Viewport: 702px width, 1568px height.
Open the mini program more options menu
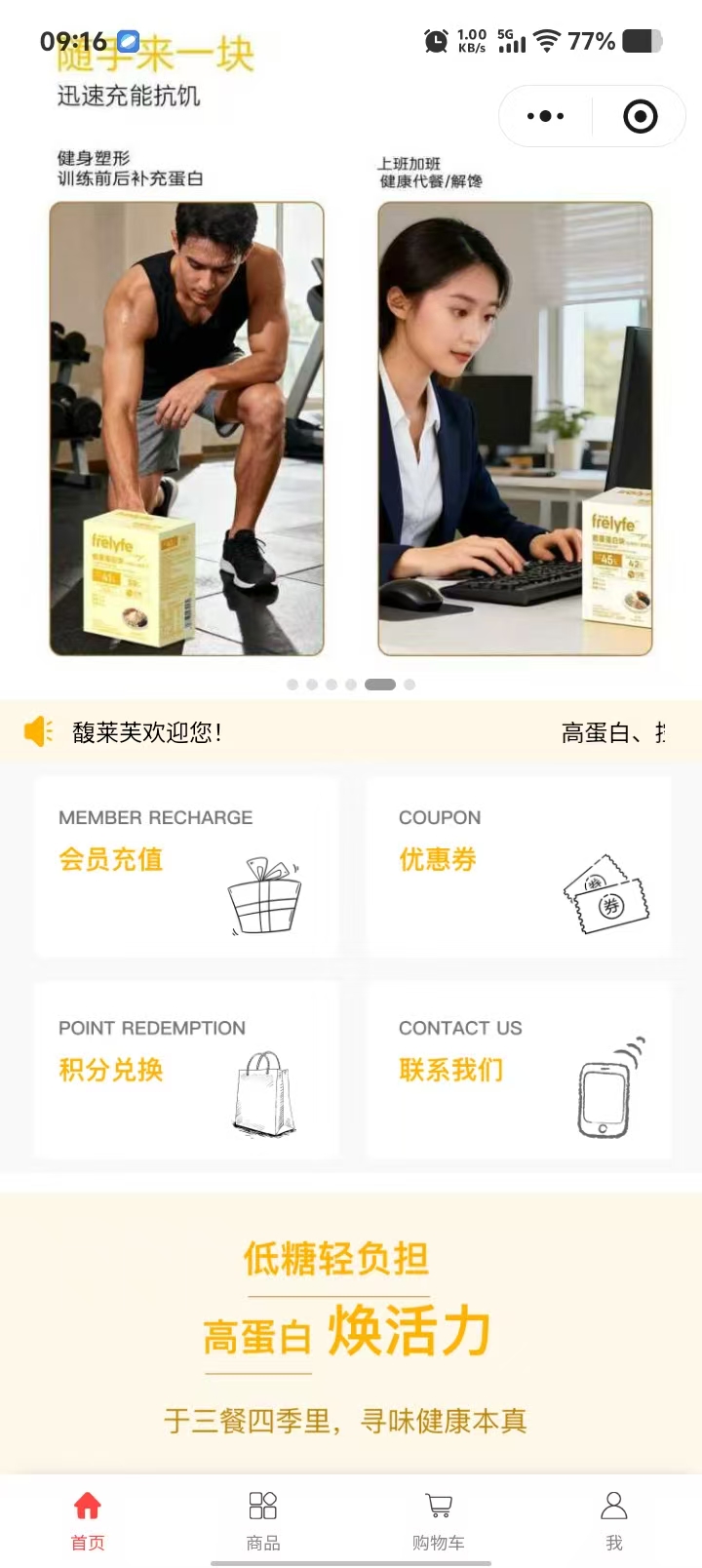(545, 116)
